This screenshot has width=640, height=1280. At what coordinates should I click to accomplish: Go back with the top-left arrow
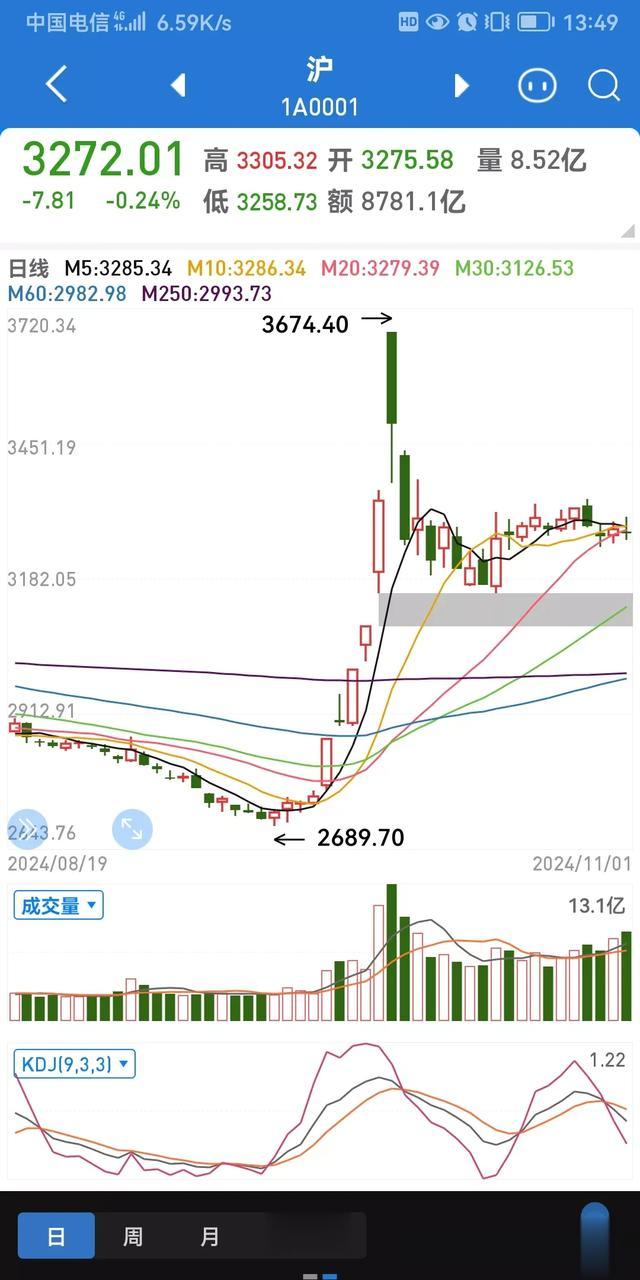[x=57, y=85]
